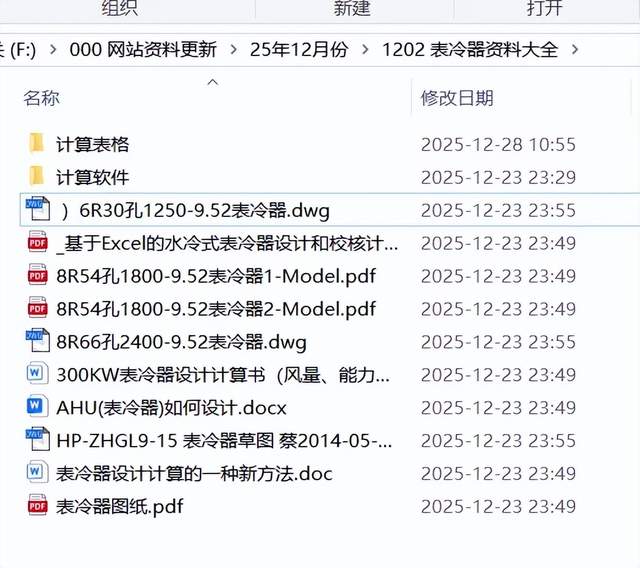Viewport: 640px width, 568px height.
Task: Open the 计算表格 folder
Action: point(92,144)
